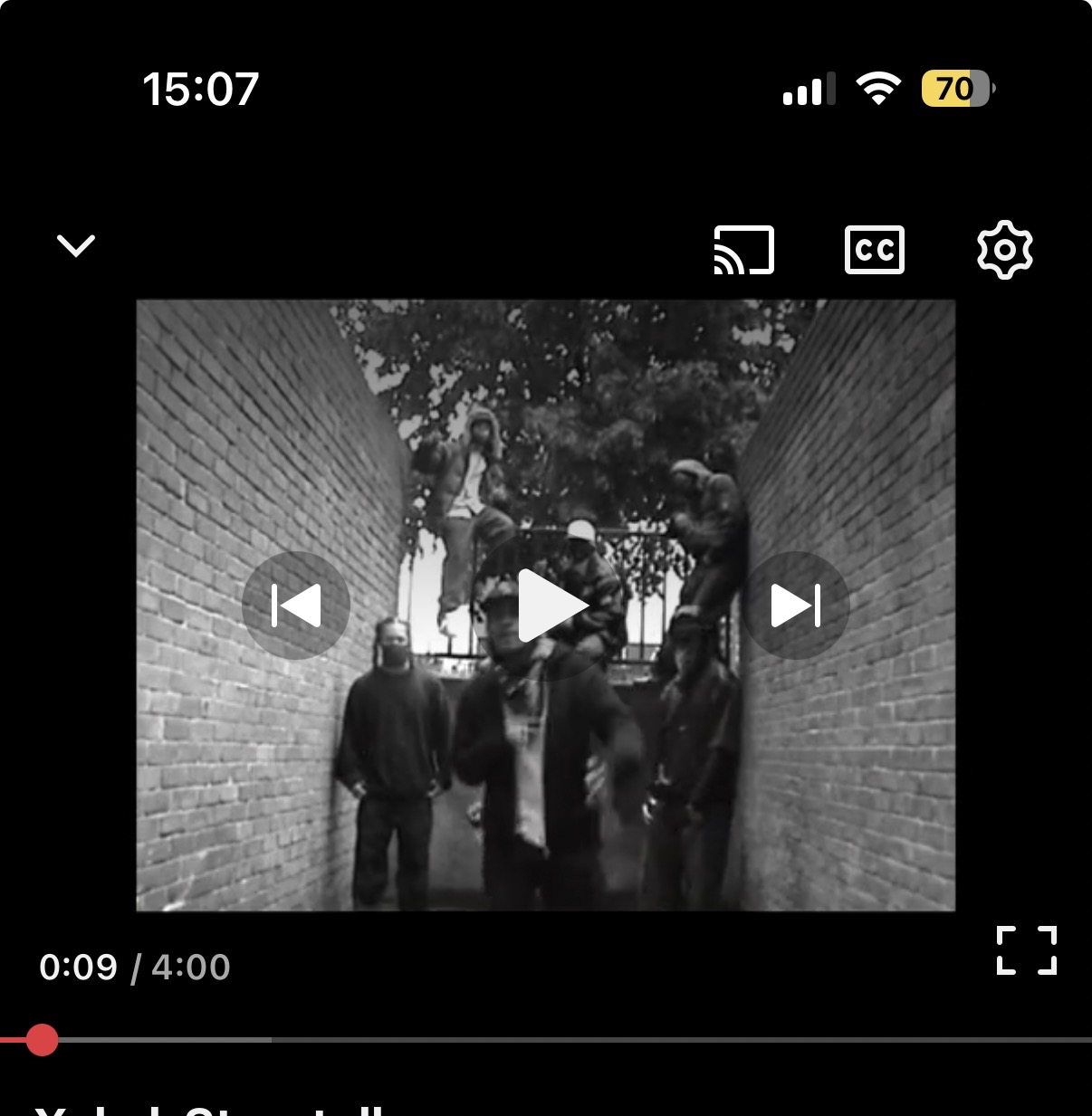The image size is (1092, 1116).
Task: Toggle closed captions
Action: coord(874,250)
